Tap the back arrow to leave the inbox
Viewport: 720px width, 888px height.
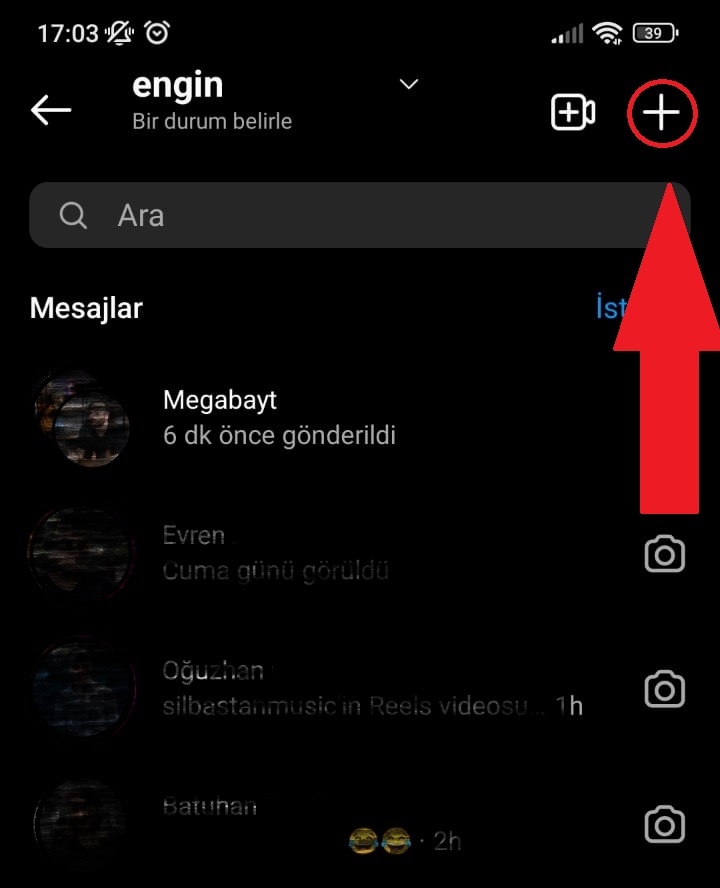point(50,110)
